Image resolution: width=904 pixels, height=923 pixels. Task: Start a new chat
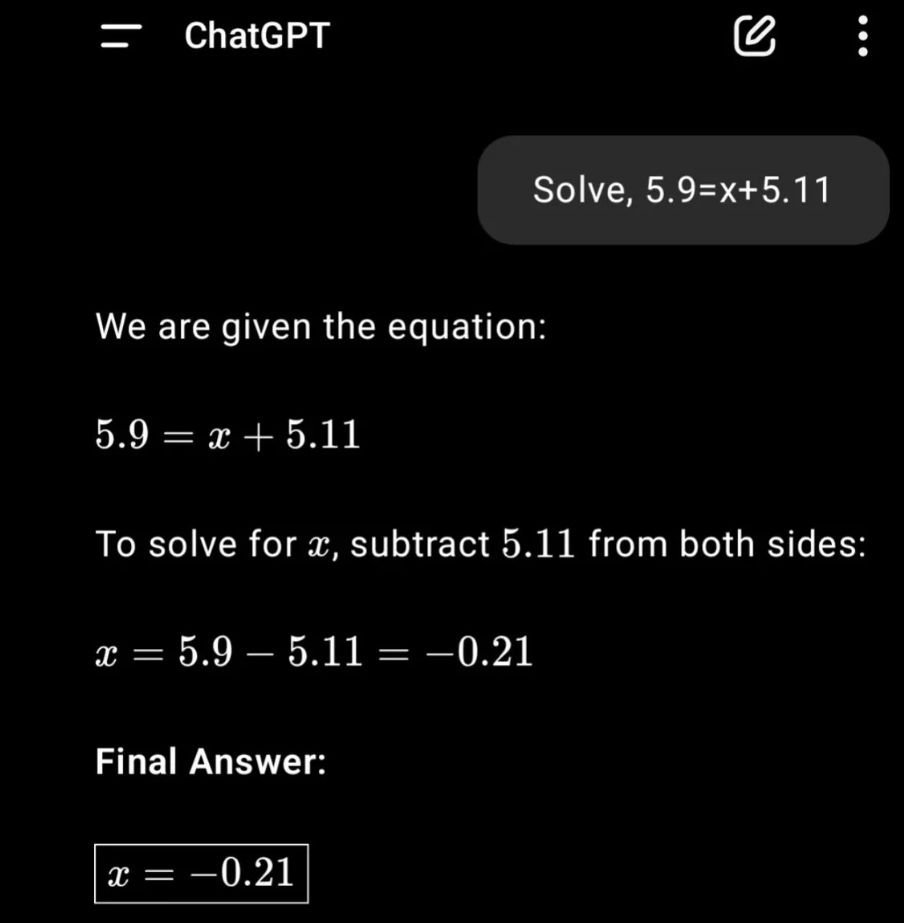[x=755, y=36]
